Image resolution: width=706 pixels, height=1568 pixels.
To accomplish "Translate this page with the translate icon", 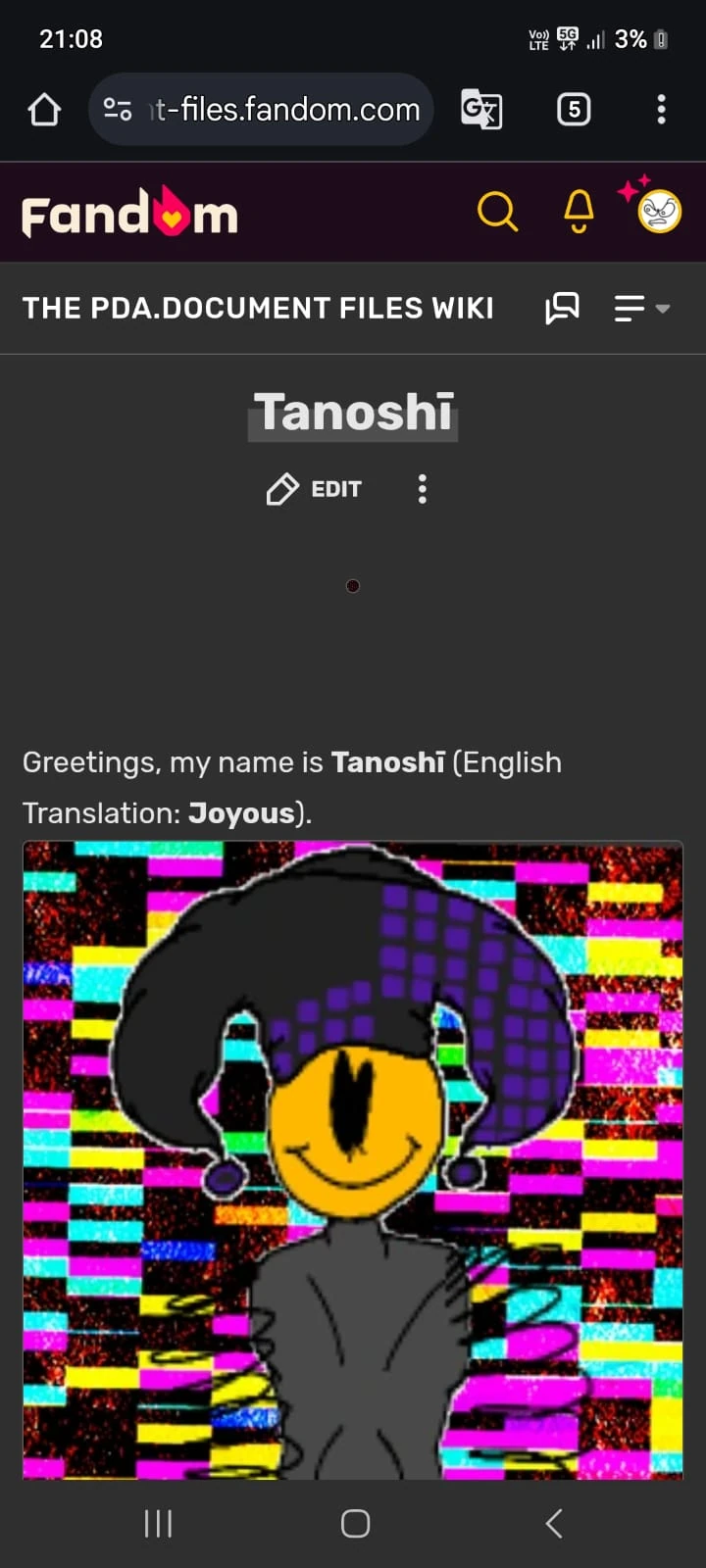I will (481, 110).
